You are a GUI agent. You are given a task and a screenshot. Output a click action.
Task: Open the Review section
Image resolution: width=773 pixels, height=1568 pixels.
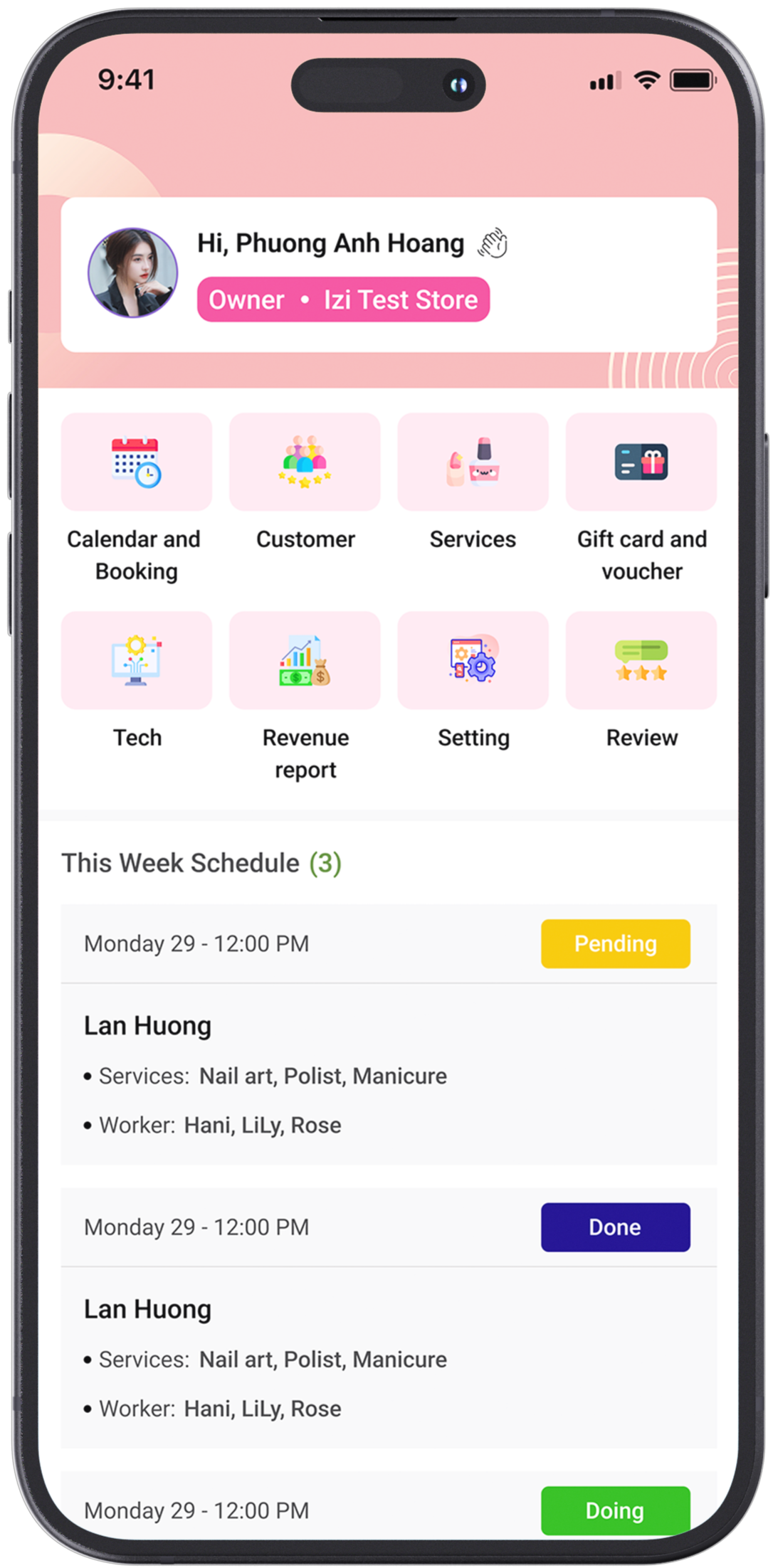(x=641, y=661)
